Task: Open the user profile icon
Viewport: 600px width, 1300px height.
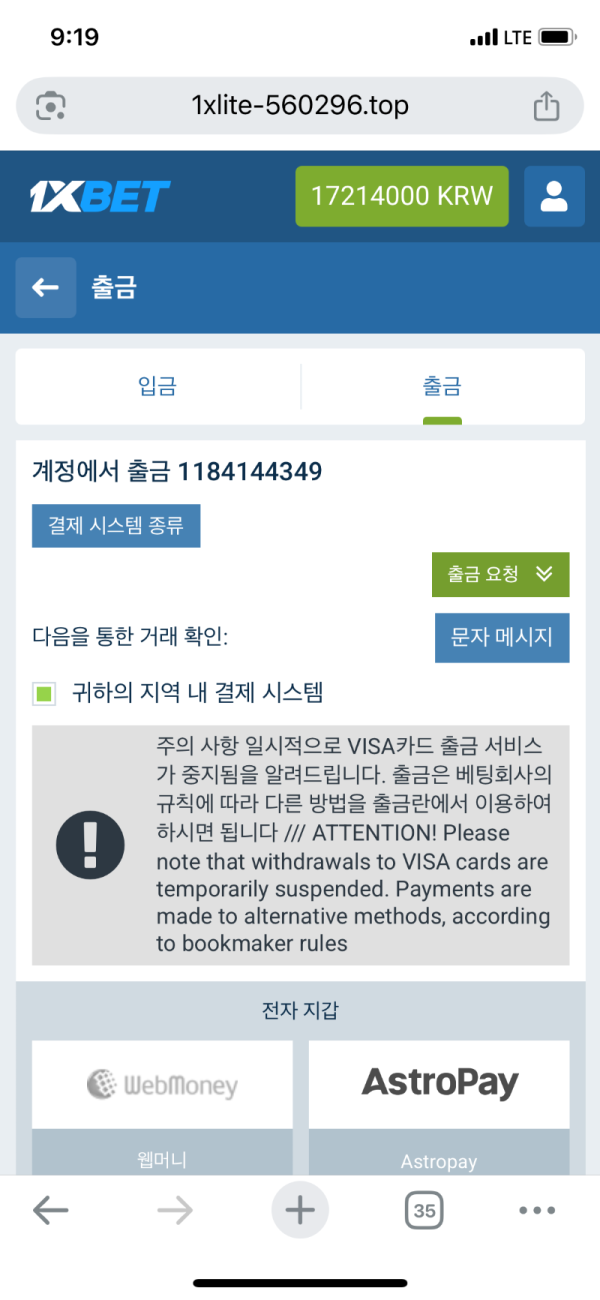Action: (554, 196)
